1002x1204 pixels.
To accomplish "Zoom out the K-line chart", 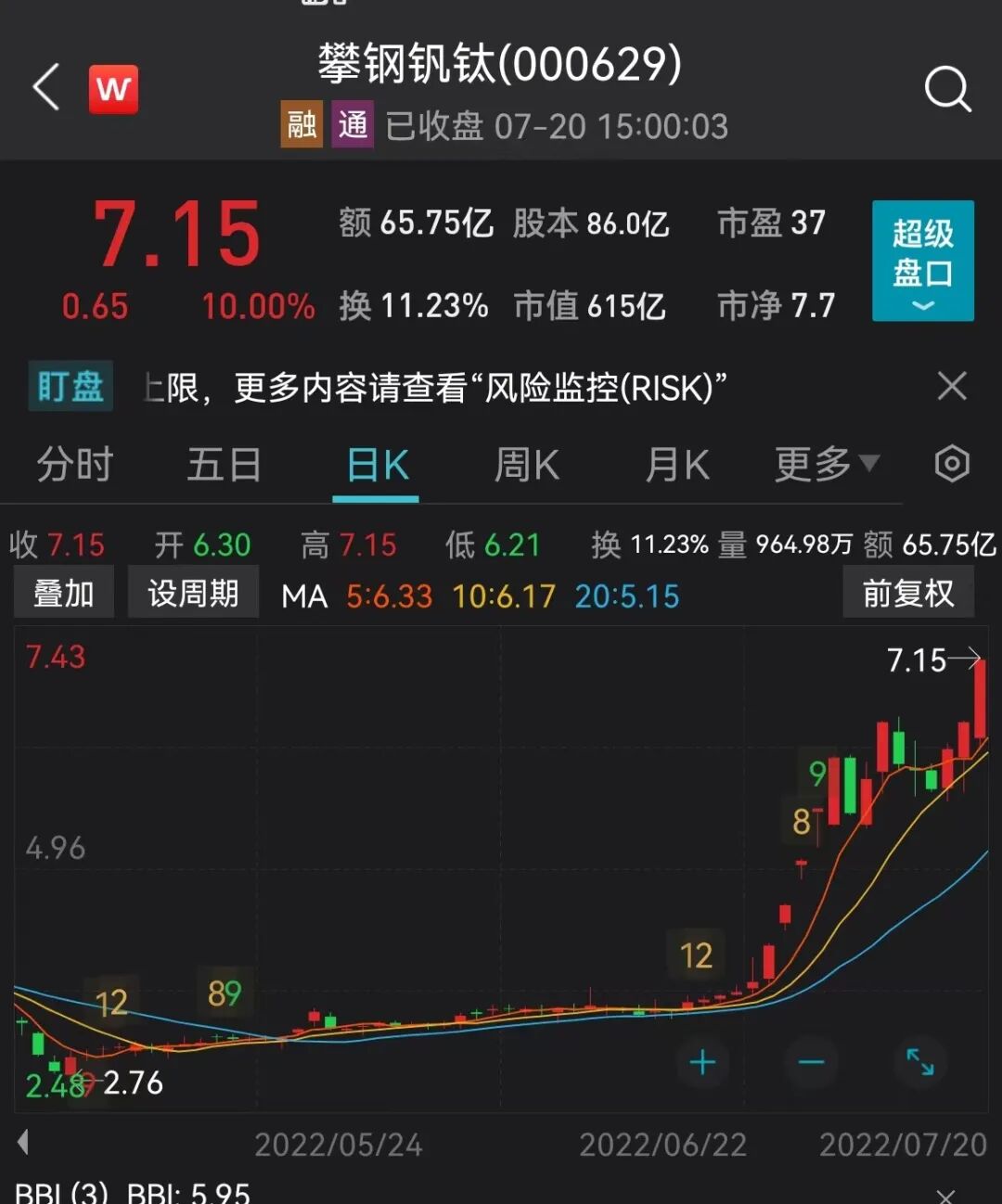I will tap(811, 1062).
